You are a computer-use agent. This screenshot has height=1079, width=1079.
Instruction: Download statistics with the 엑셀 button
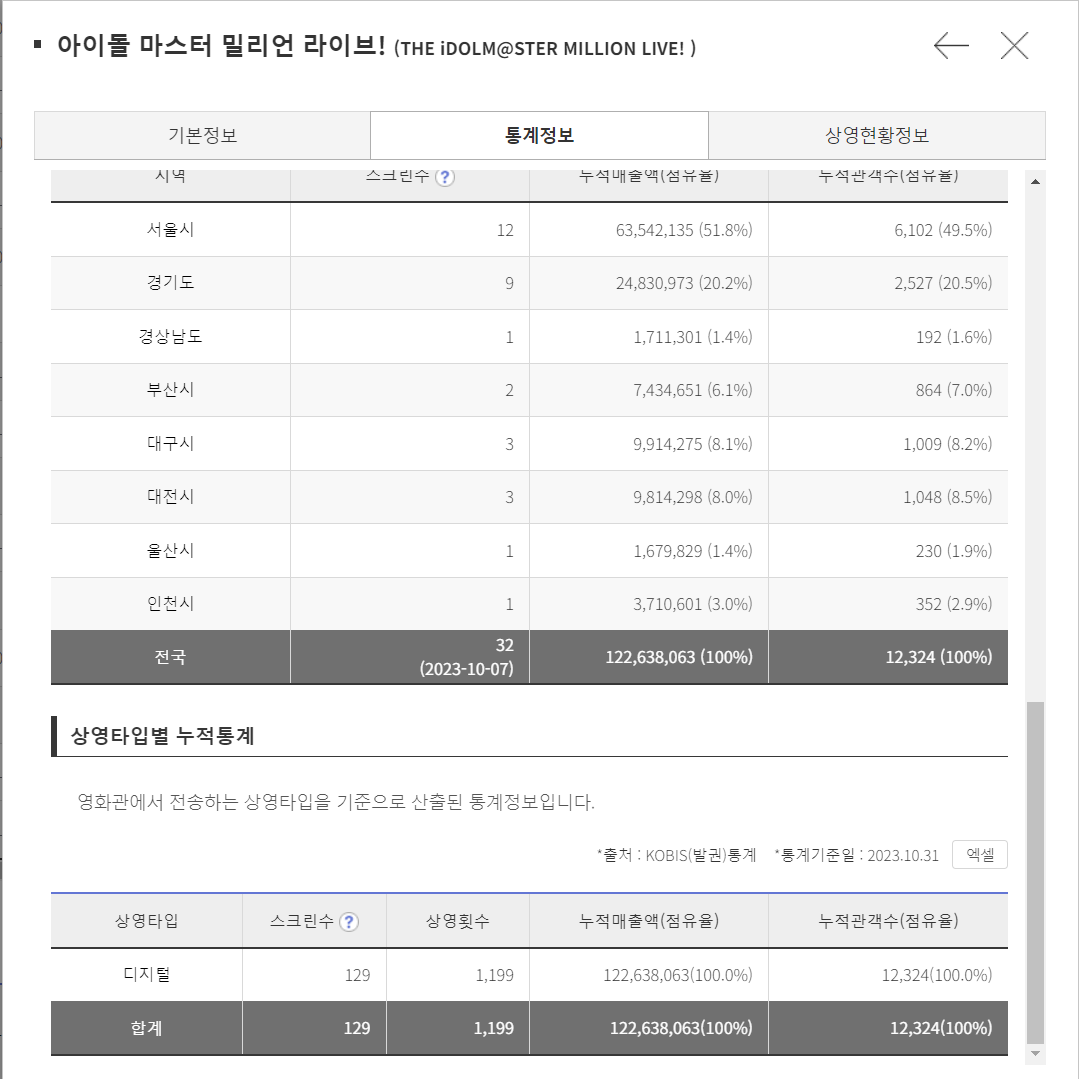click(x=979, y=855)
